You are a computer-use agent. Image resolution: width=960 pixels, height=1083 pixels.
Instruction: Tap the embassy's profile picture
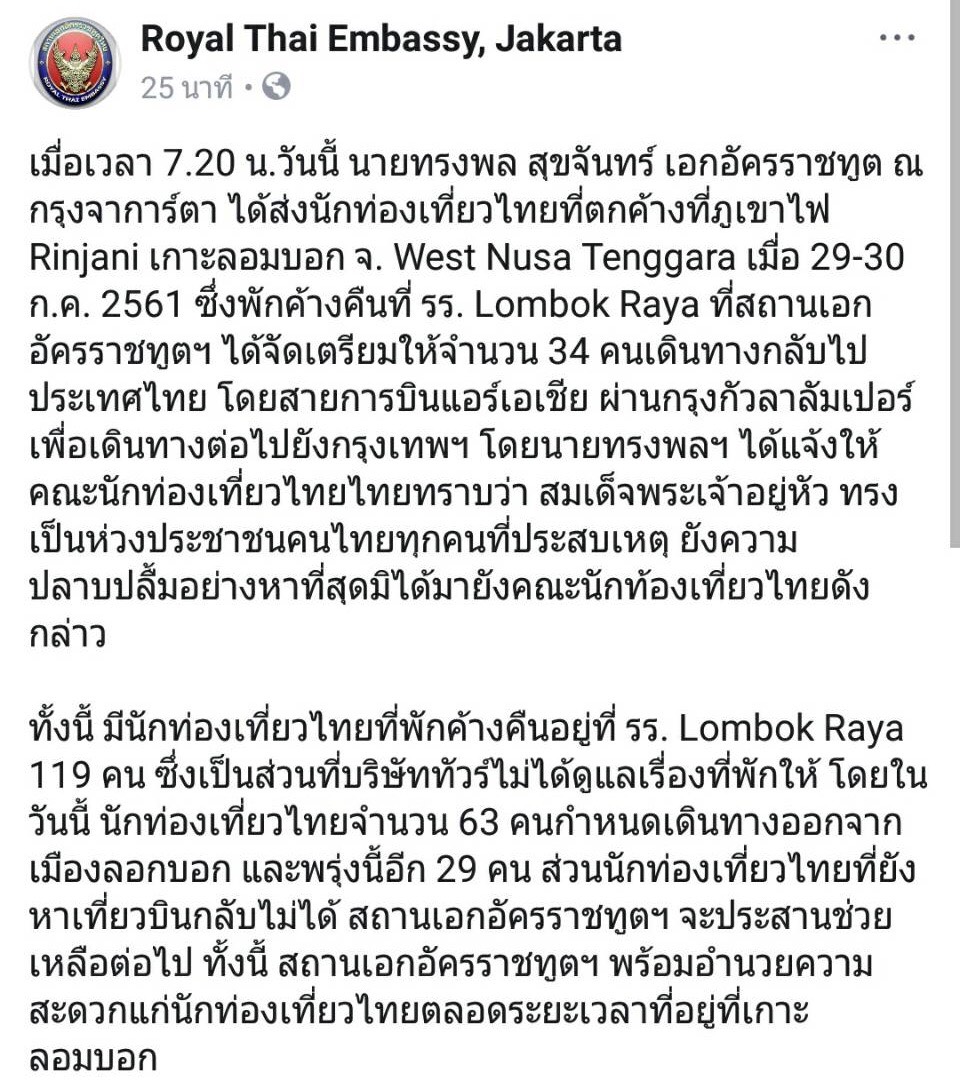[x=75, y=64]
